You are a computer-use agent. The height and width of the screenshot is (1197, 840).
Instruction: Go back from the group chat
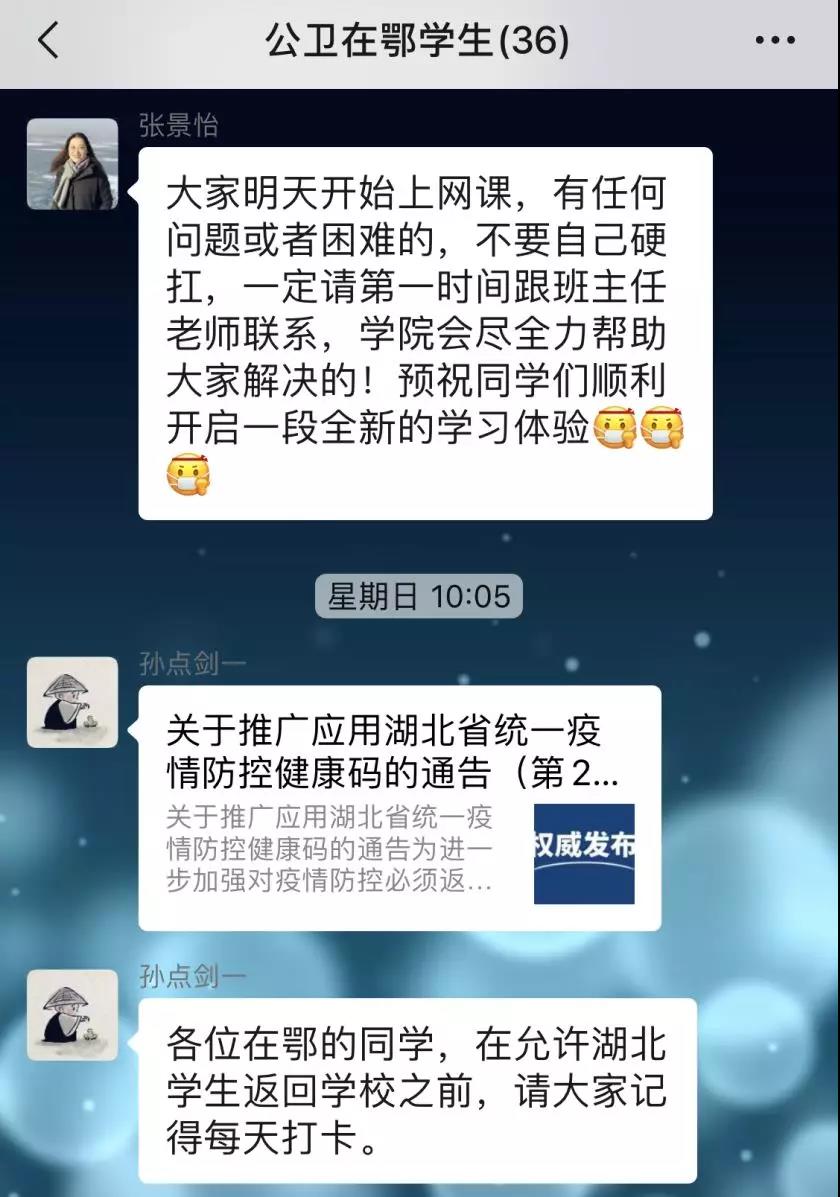47,41
